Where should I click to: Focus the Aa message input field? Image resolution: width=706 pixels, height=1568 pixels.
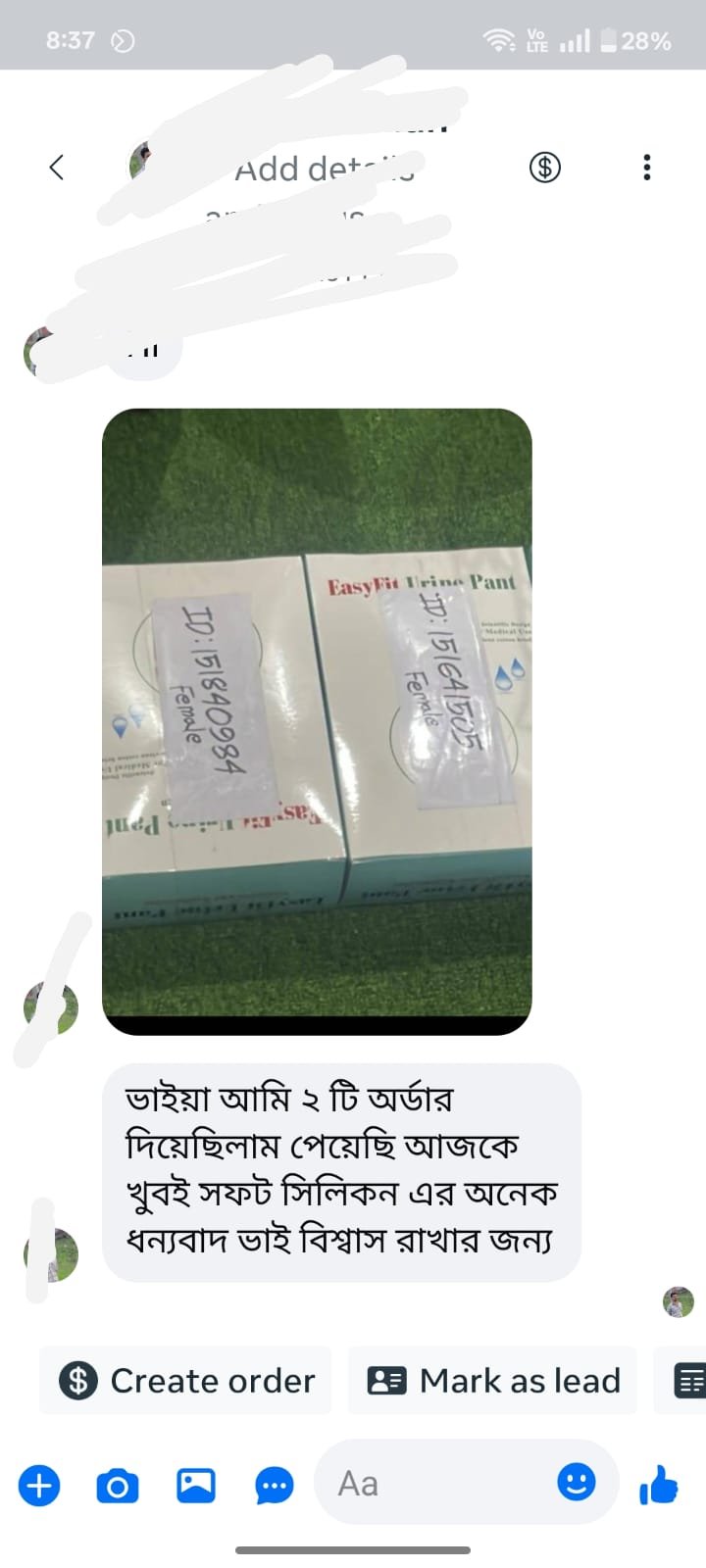[441, 1484]
